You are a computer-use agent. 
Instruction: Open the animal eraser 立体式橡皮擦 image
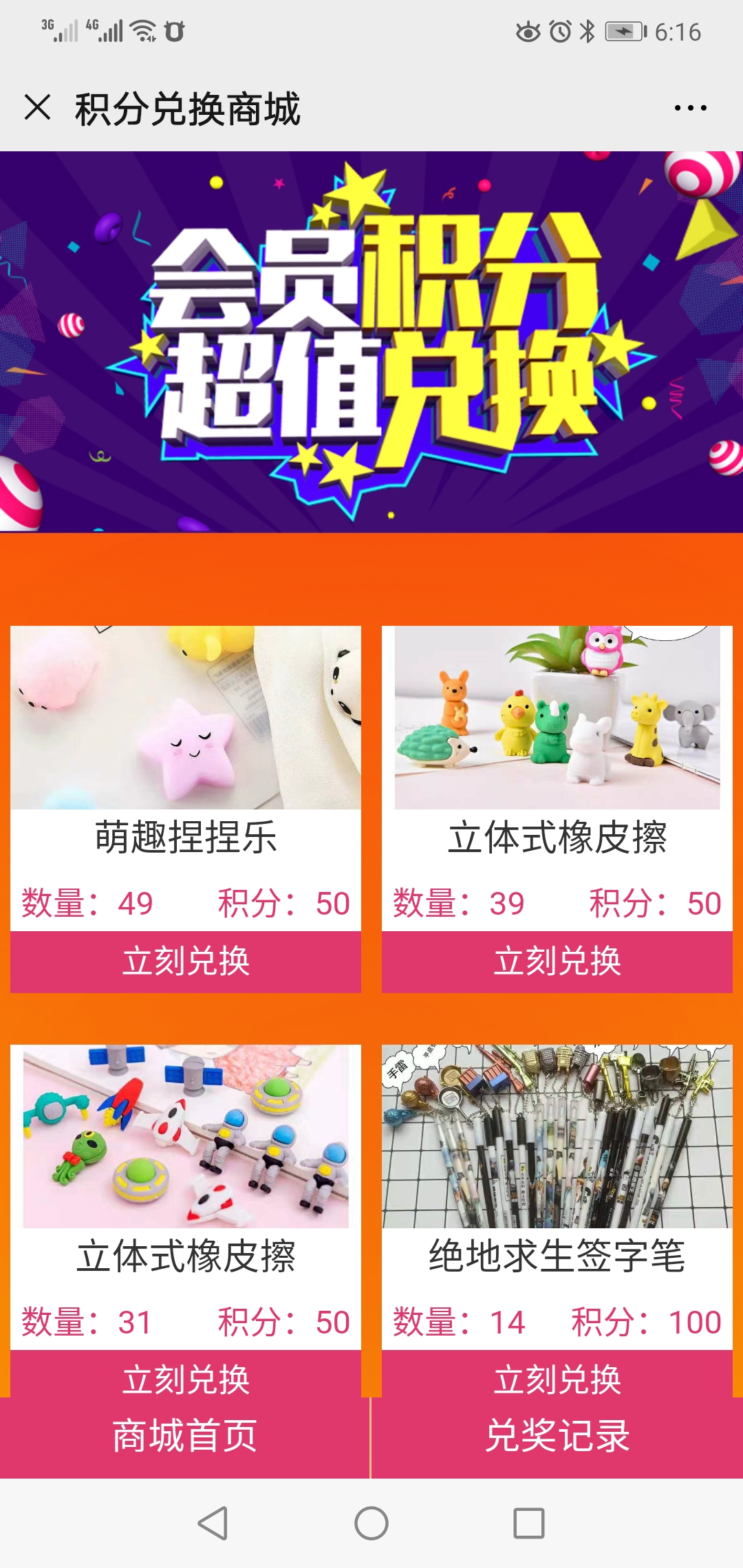[x=557, y=717]
